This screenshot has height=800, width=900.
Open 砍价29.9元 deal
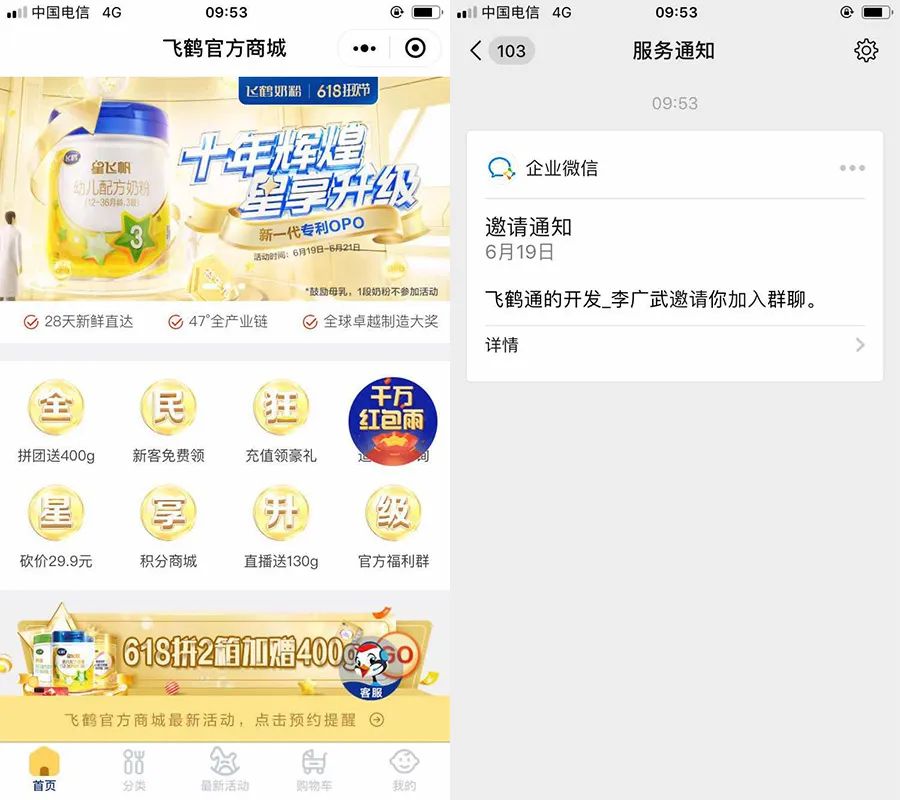pos(56,526)
